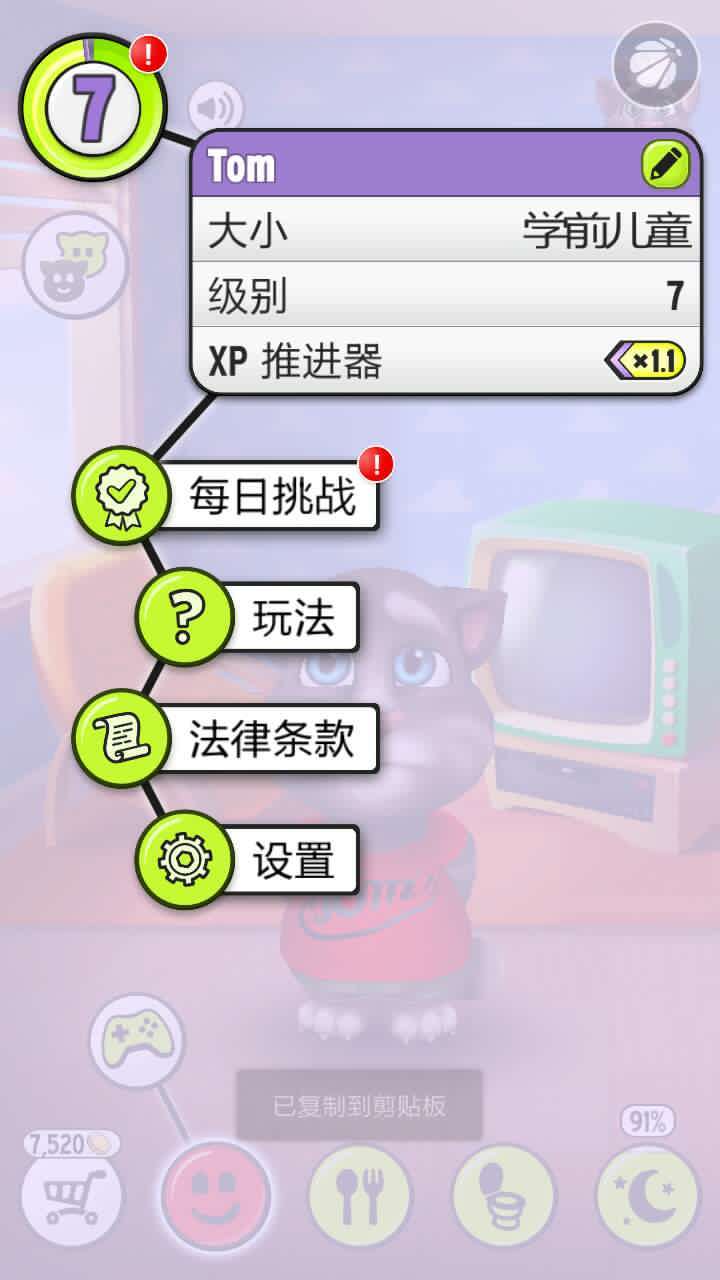This screenshot has height=1280, width=720.
Task: Tap the level 7 badge
Action: click(93, 105)
